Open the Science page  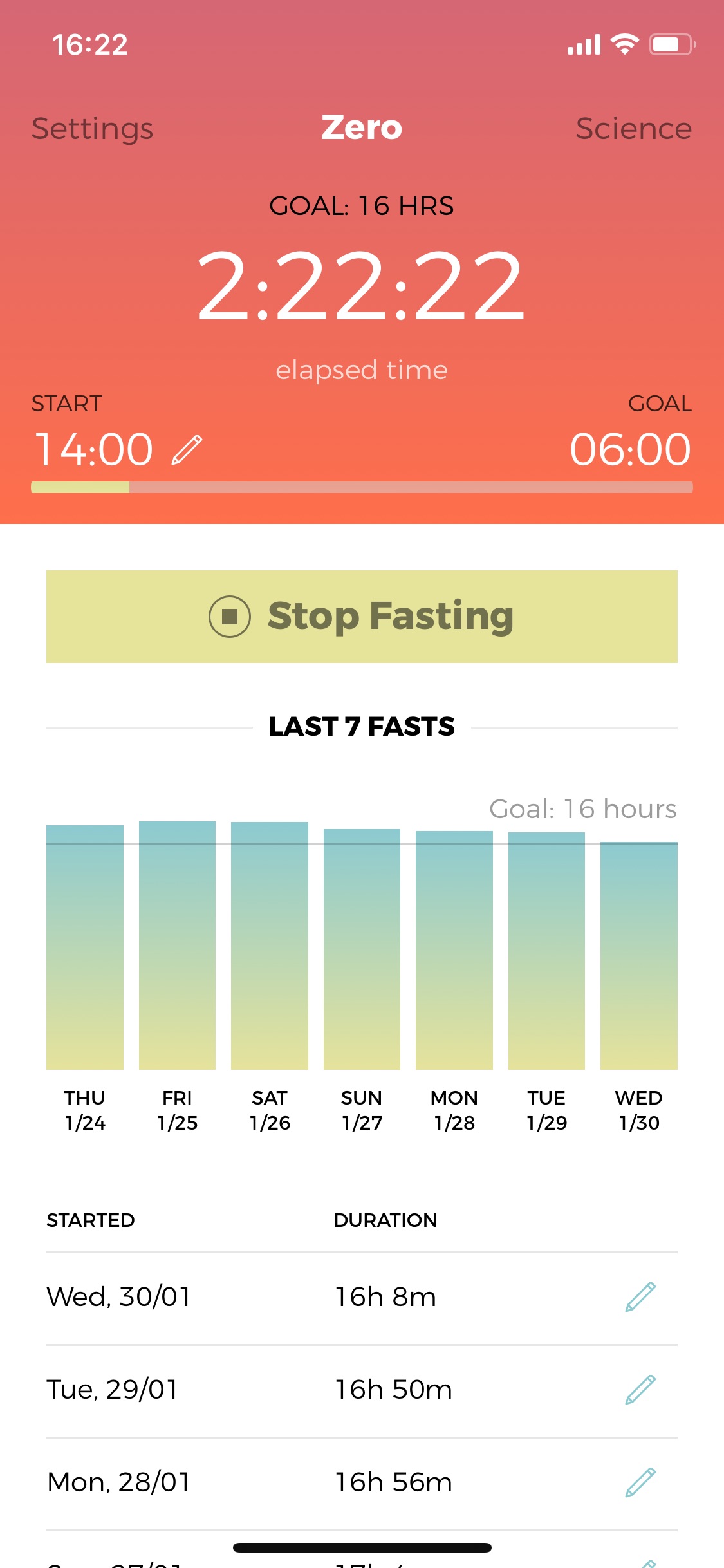click(633, 128)
